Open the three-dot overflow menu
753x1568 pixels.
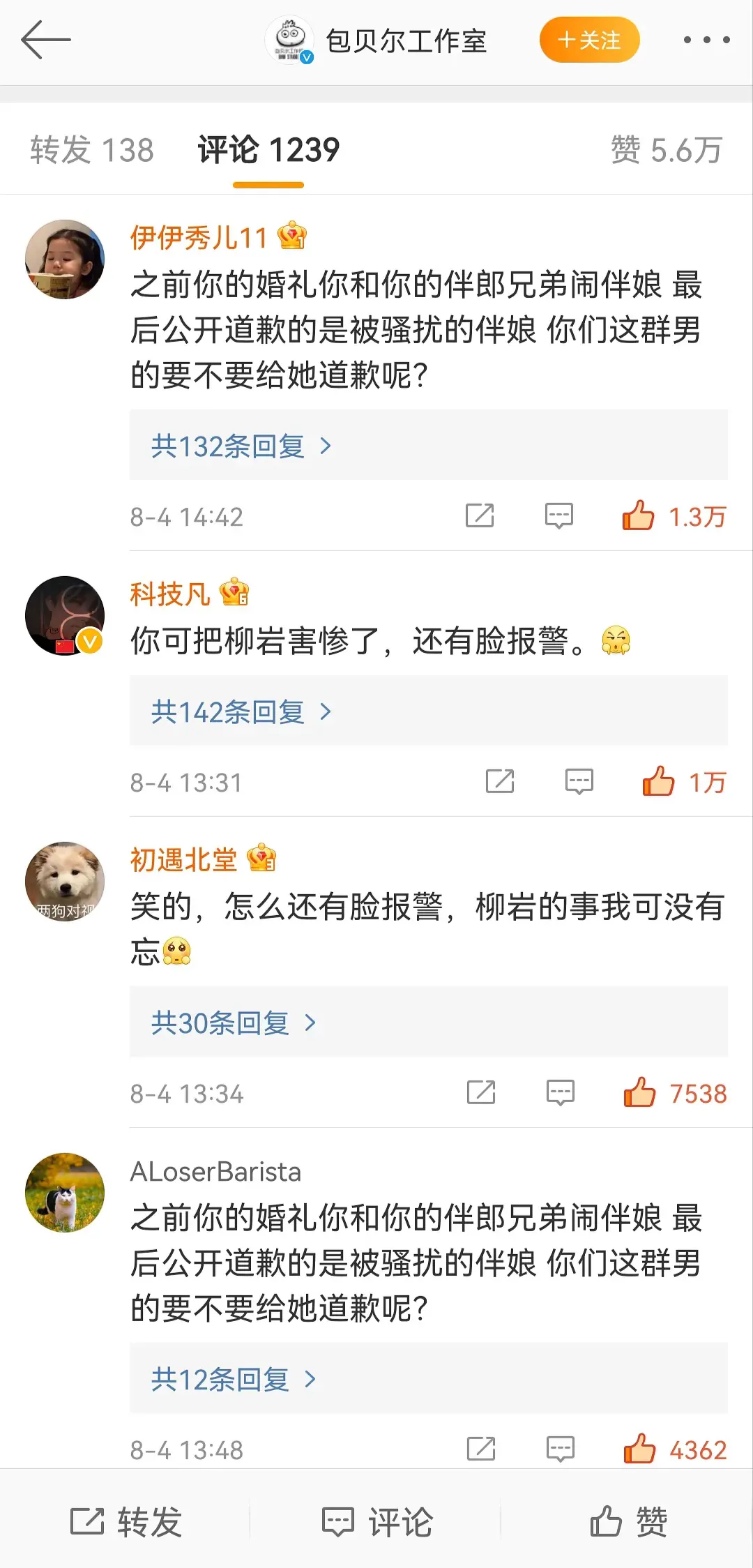(706, 40)
